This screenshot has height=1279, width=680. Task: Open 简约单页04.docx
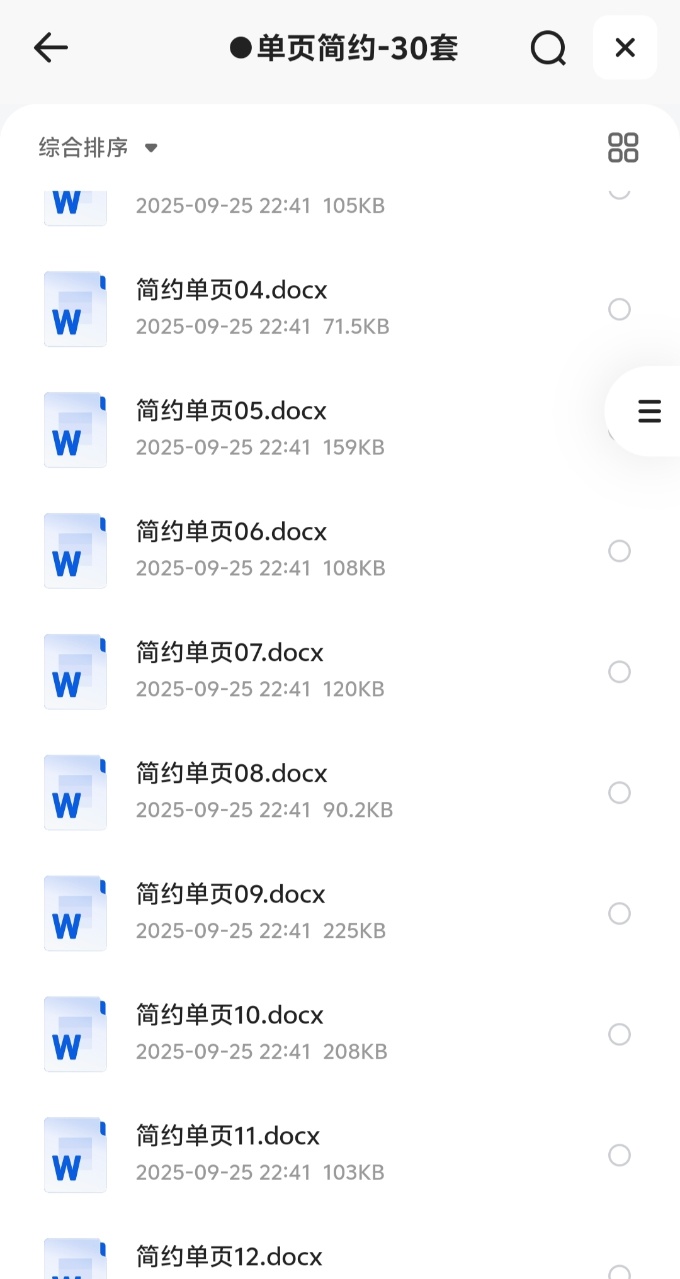232,290
